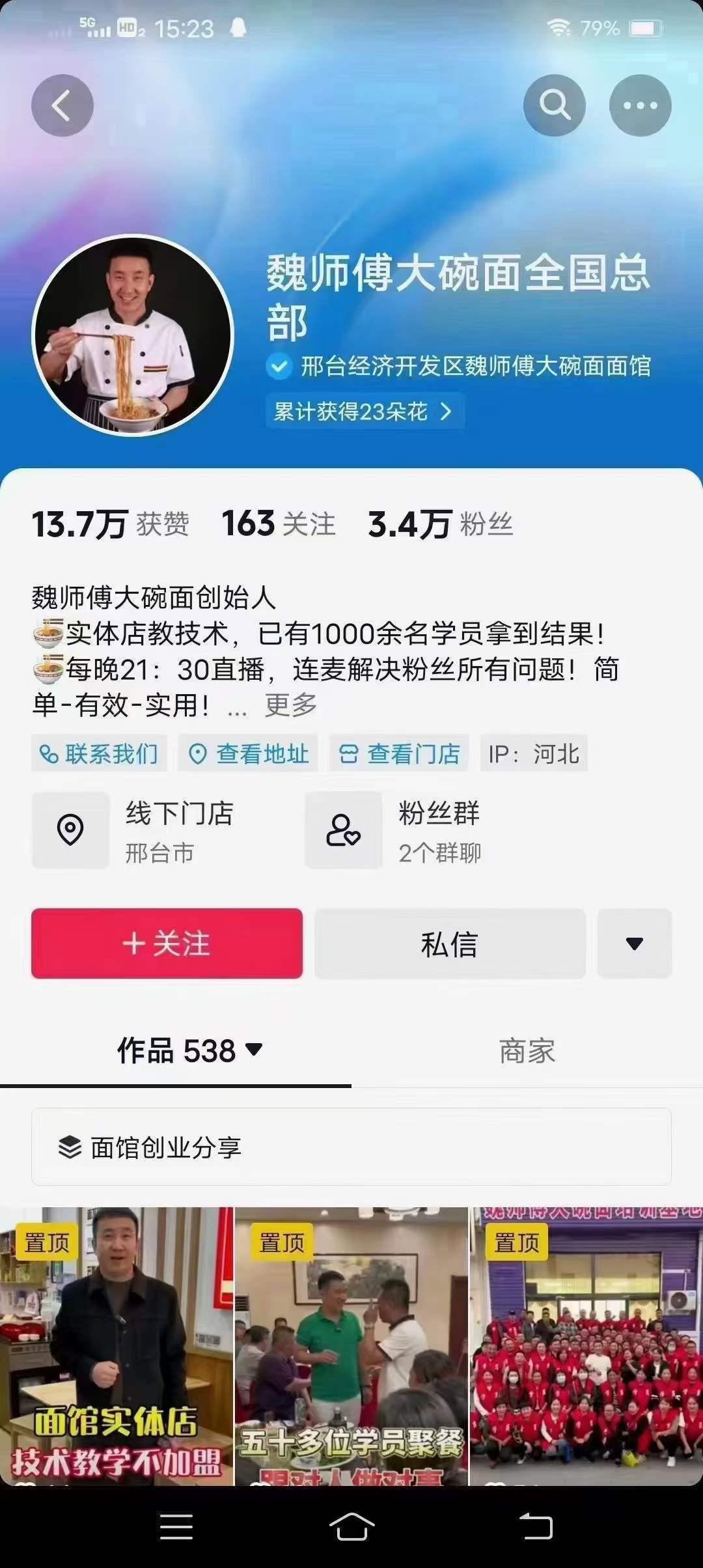Viewport: 703px width, 1568px height.
Task: Open 查看地址 to view the address
Action: (249, 753)
